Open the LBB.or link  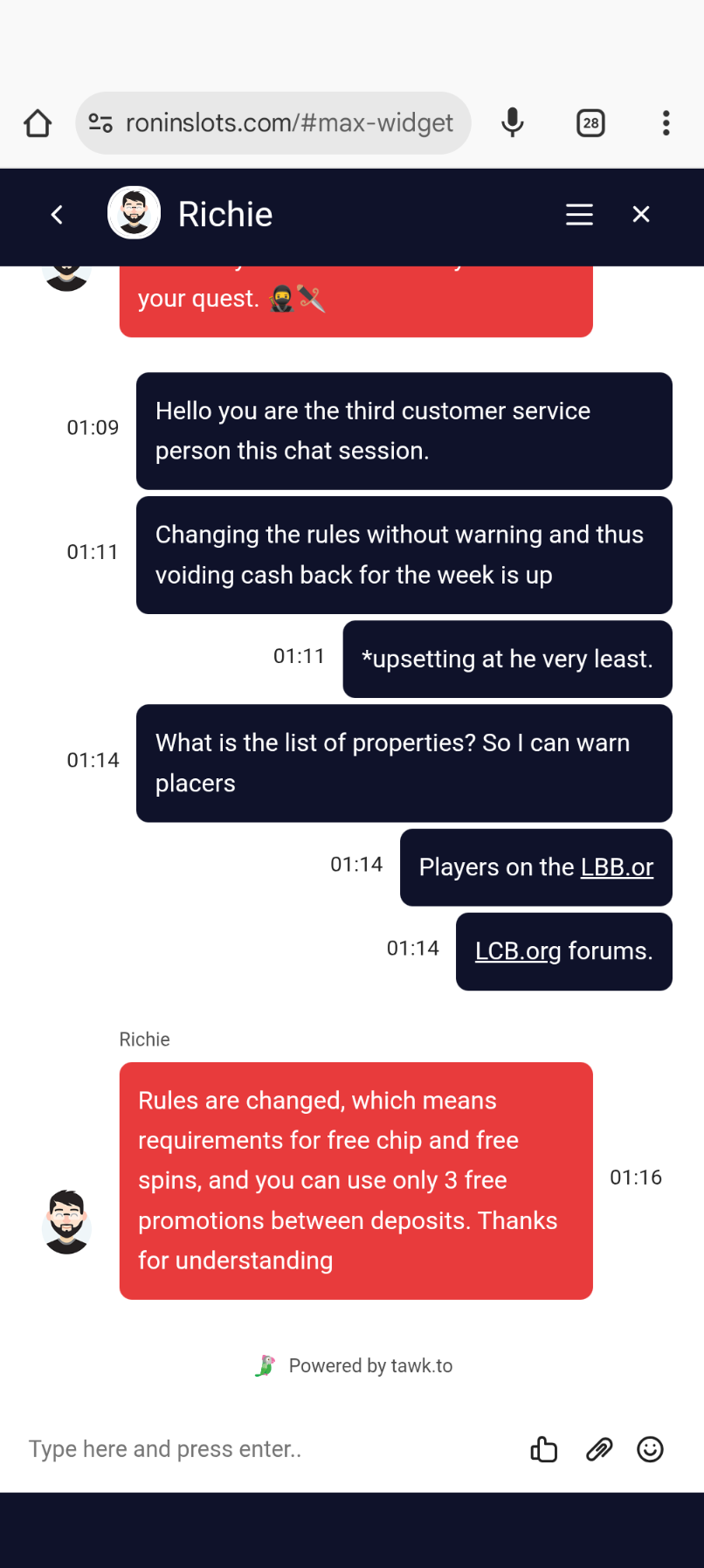[617, 867]
